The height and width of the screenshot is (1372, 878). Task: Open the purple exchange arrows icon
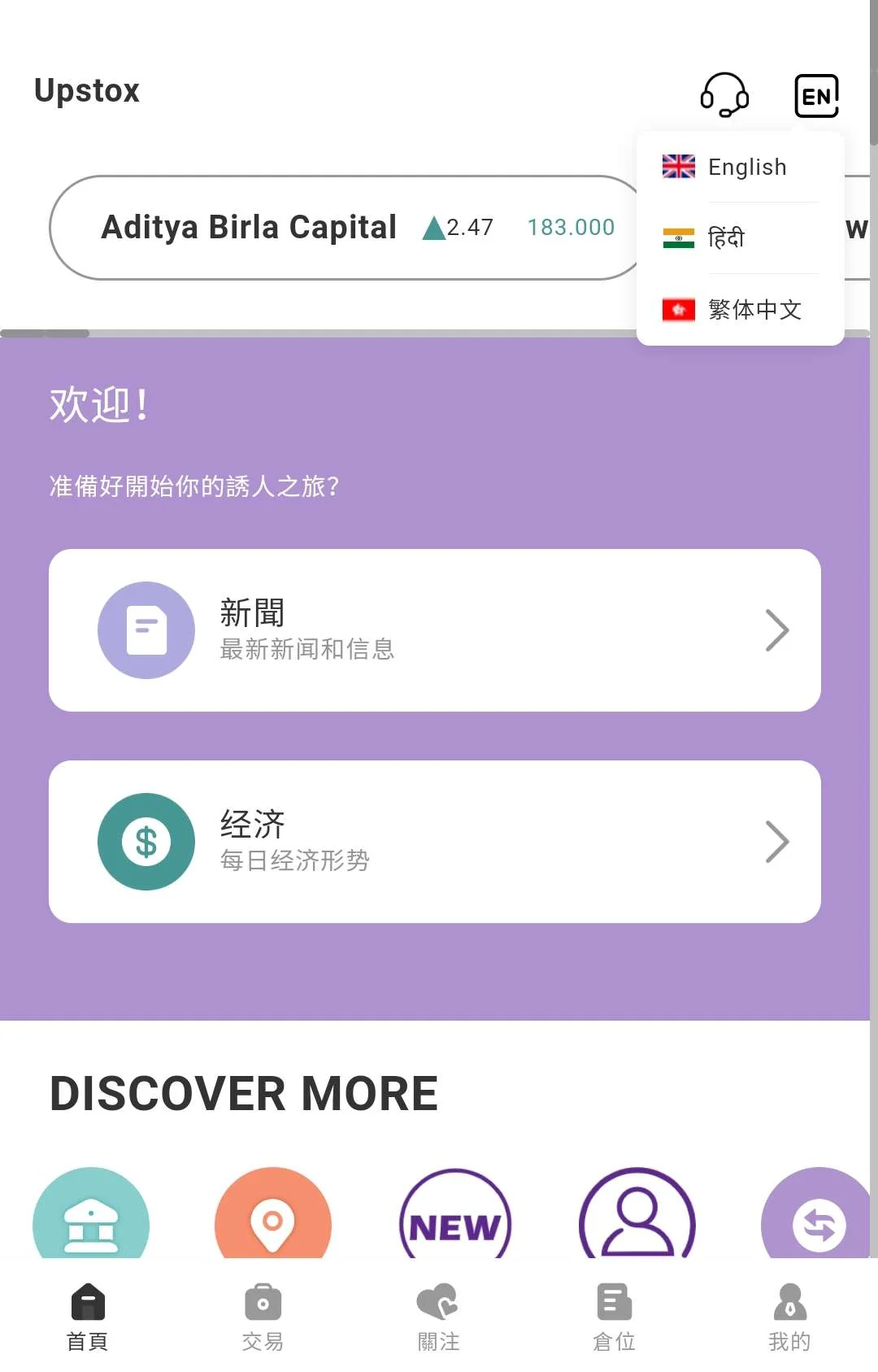click(817, 1217)
